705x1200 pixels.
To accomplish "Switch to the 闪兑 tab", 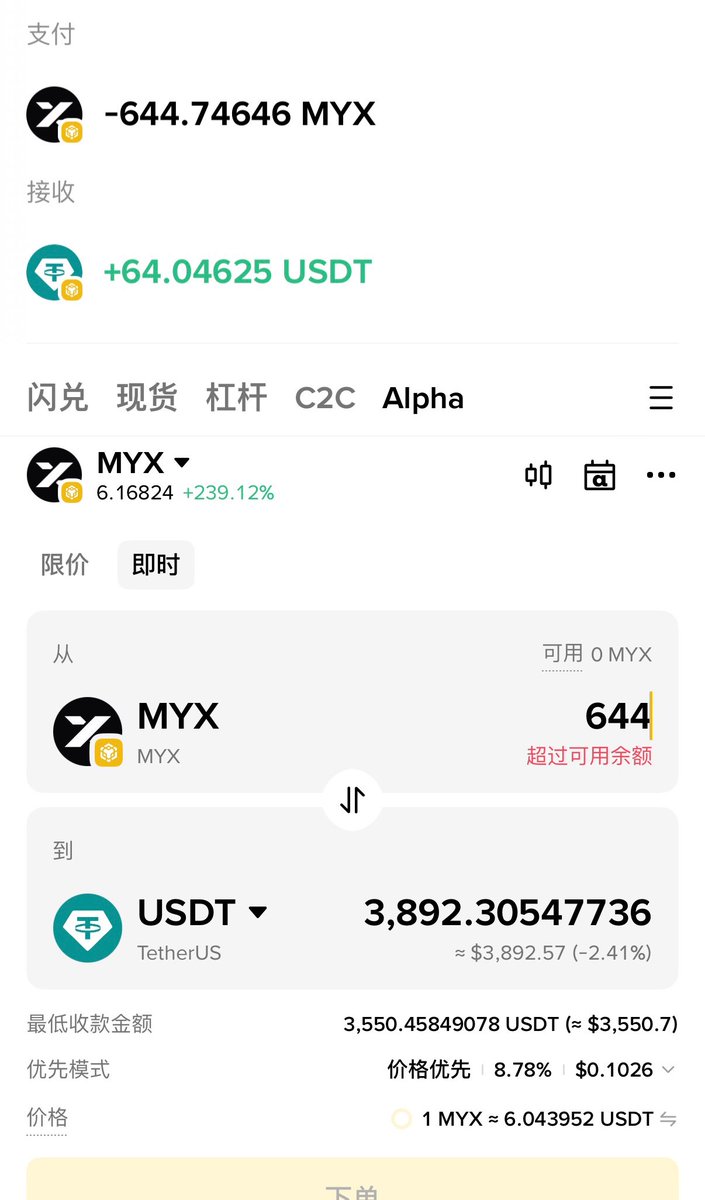I will tap(57, 398).
